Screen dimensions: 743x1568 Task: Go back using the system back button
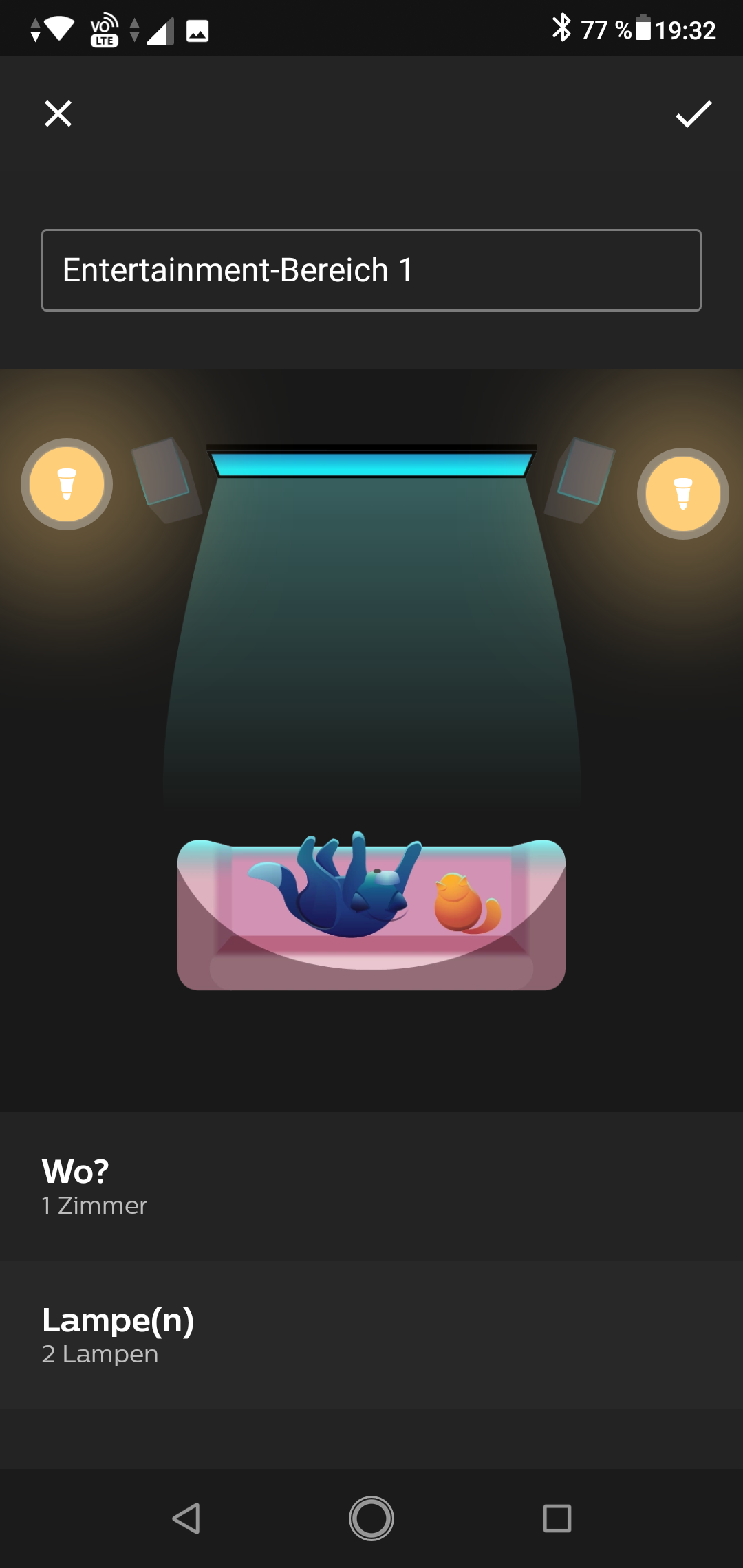pyautogui.click(x=186, y=1518)
